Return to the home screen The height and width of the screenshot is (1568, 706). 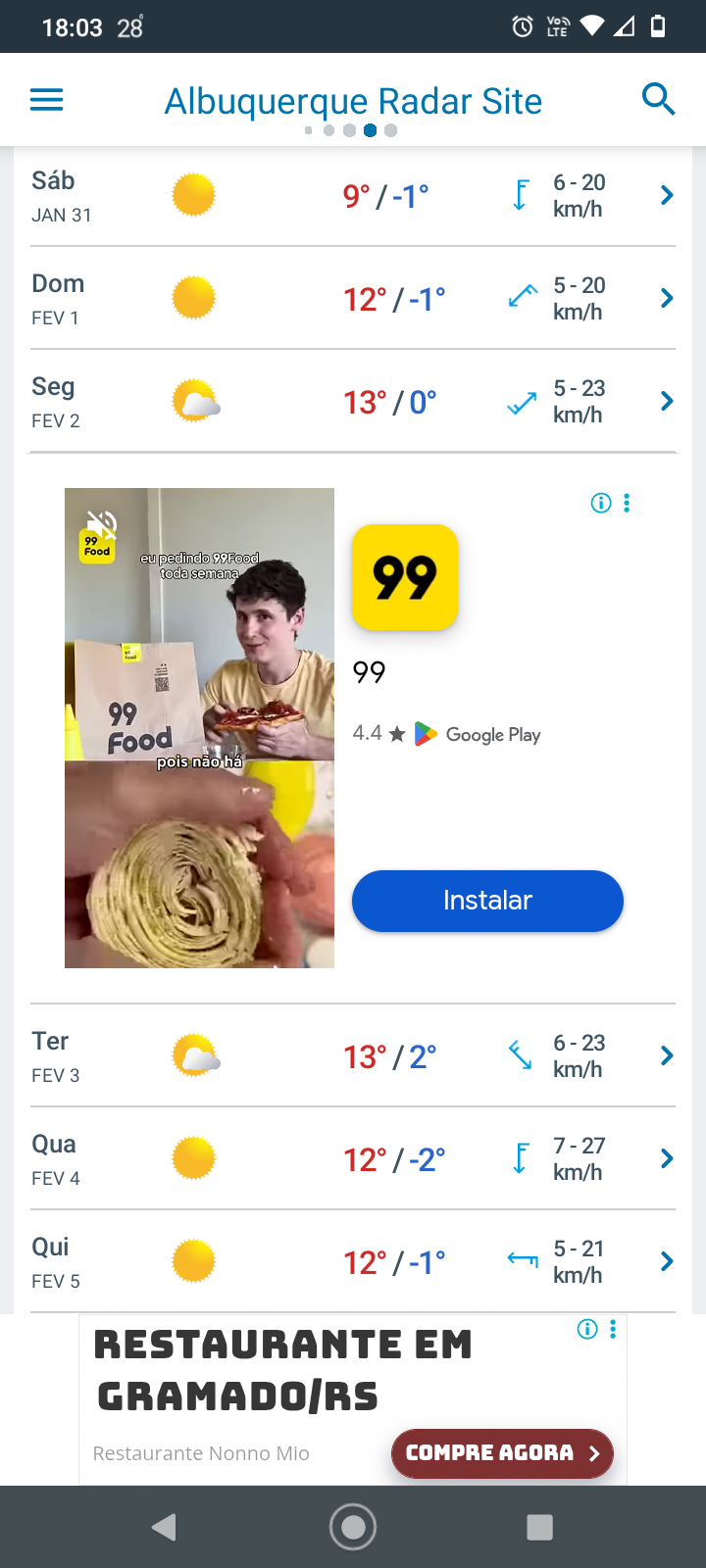(353, 1527)
